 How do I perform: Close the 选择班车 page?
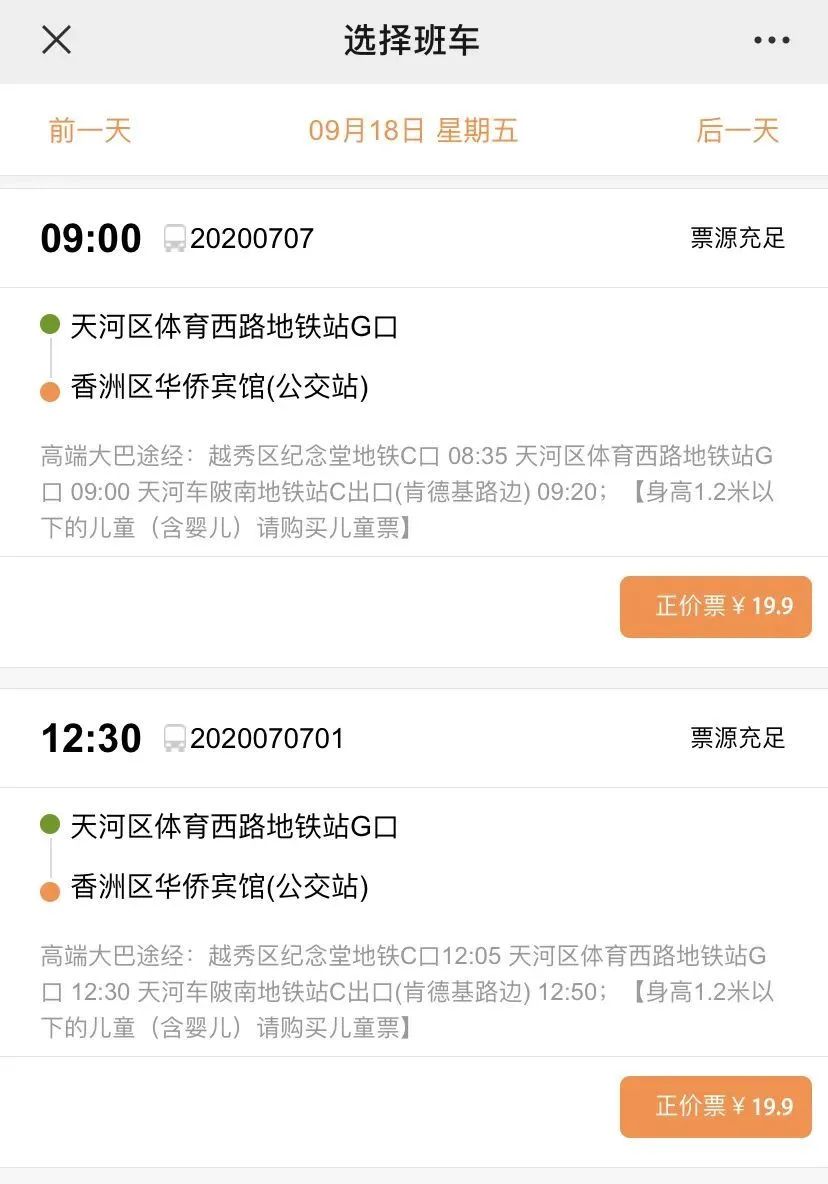pos(56,40)
